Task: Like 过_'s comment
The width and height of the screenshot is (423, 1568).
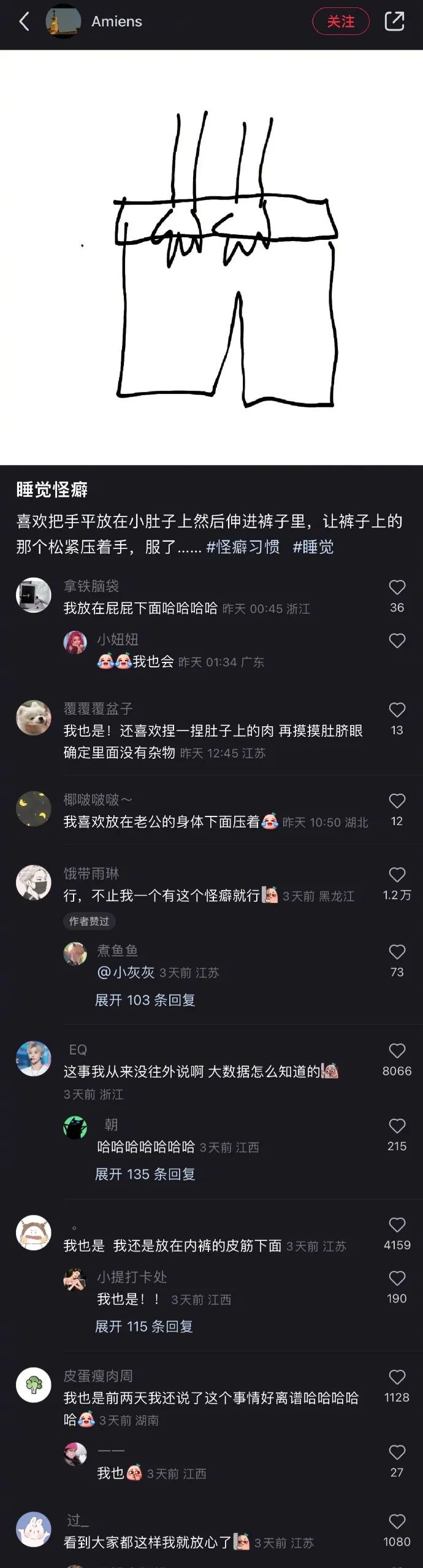Action: pos(397,1522)
